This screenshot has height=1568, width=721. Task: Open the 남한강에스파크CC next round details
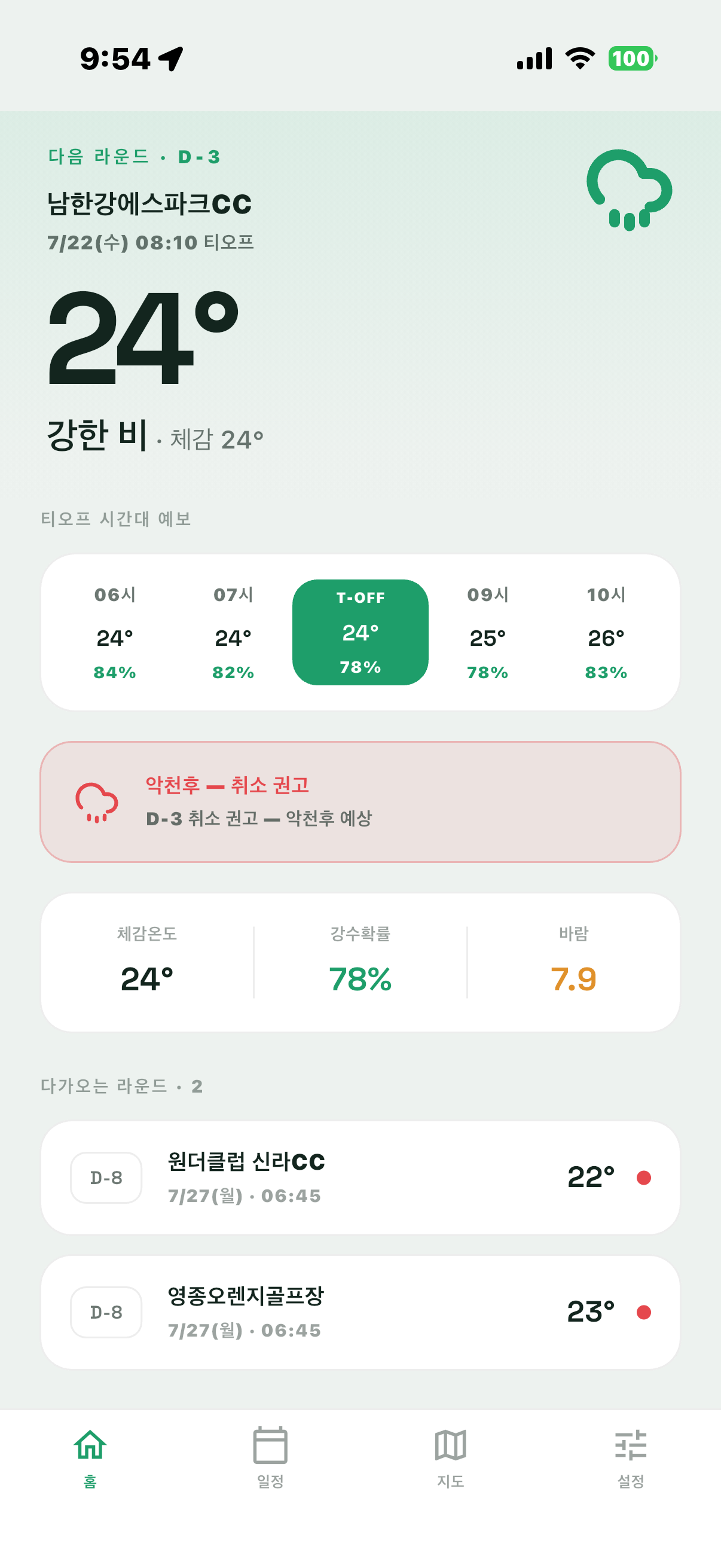(x=149, y=203)
